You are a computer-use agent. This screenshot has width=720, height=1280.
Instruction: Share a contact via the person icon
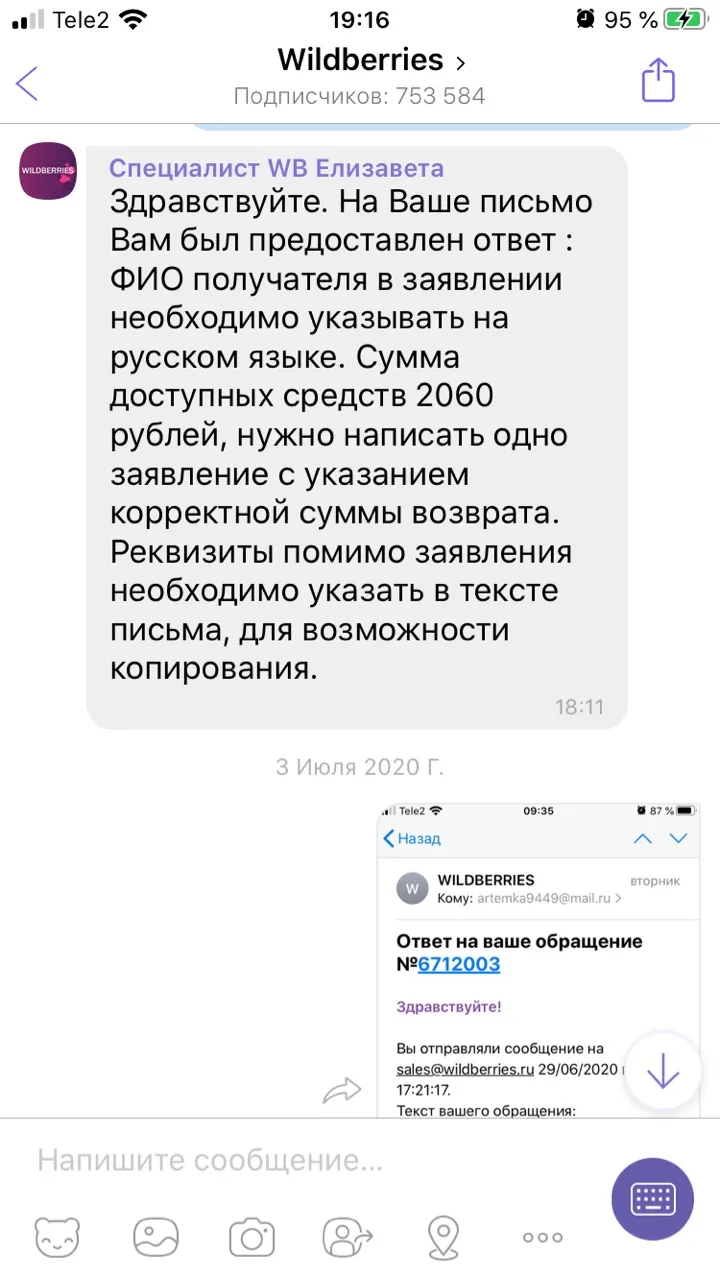(x=347, y=1237)
